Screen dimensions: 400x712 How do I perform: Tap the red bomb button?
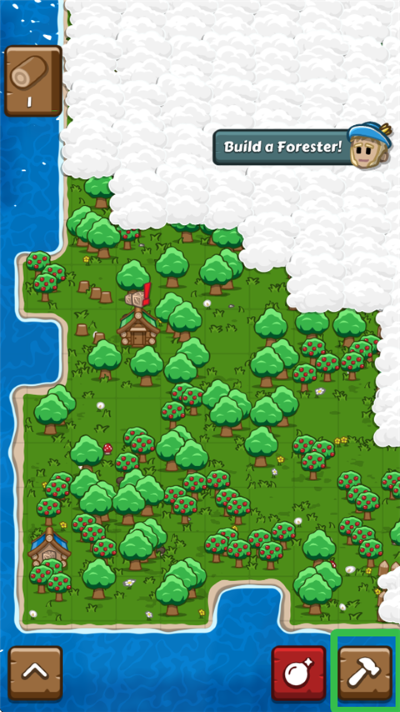point(299,673)
